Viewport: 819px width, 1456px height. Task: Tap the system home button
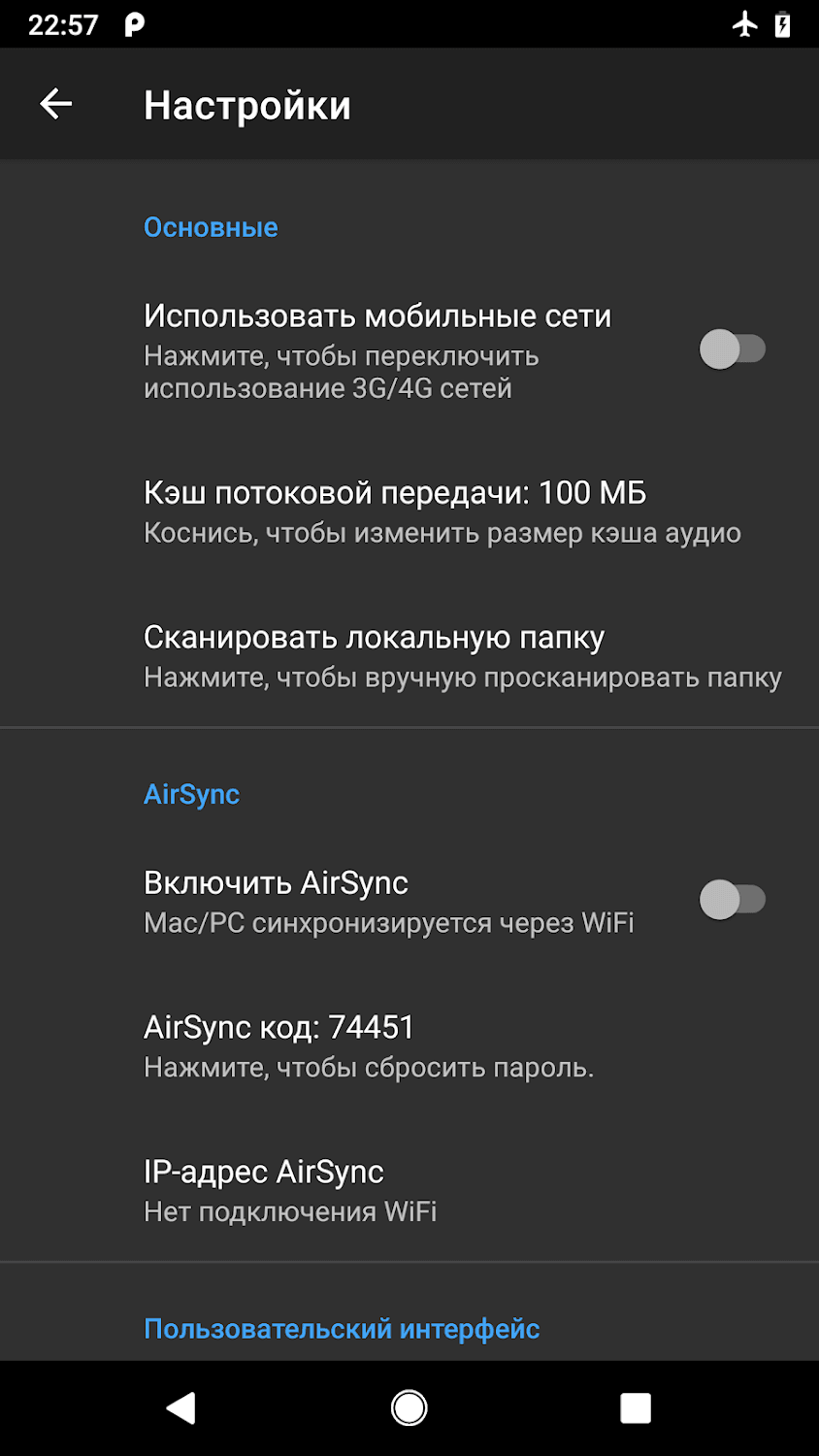(x=409, y=1407)
